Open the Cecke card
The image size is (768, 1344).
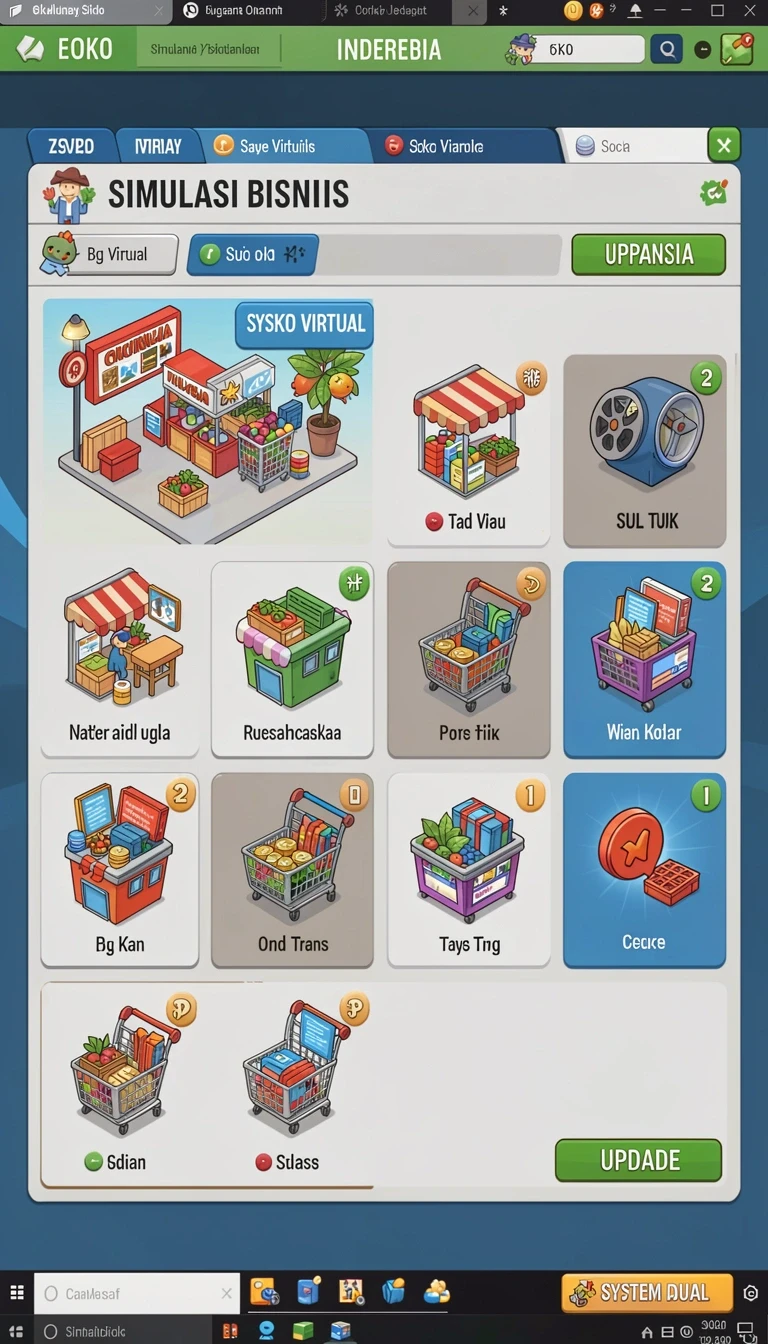click(645, 870)
